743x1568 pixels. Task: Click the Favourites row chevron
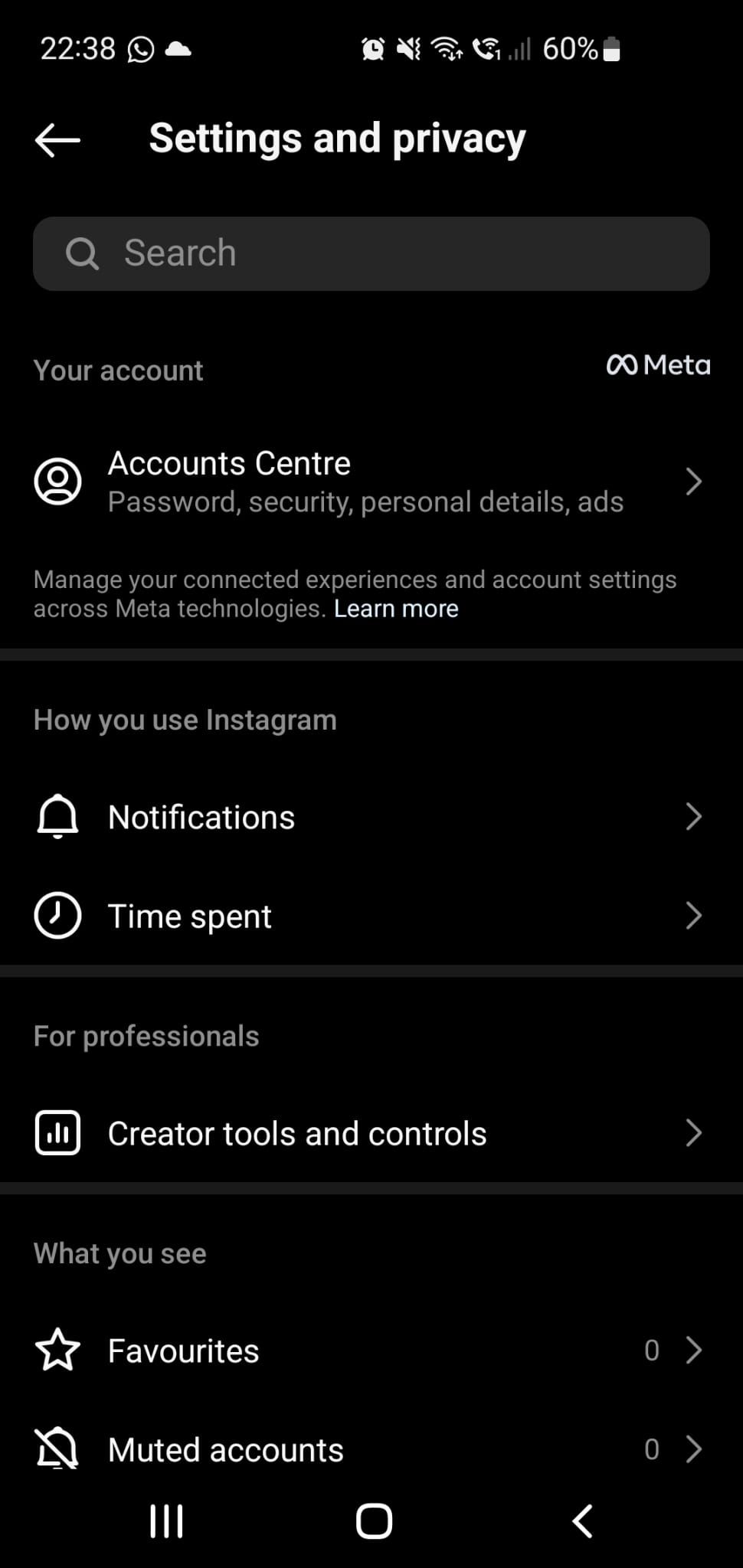[x=693, y=1351]
